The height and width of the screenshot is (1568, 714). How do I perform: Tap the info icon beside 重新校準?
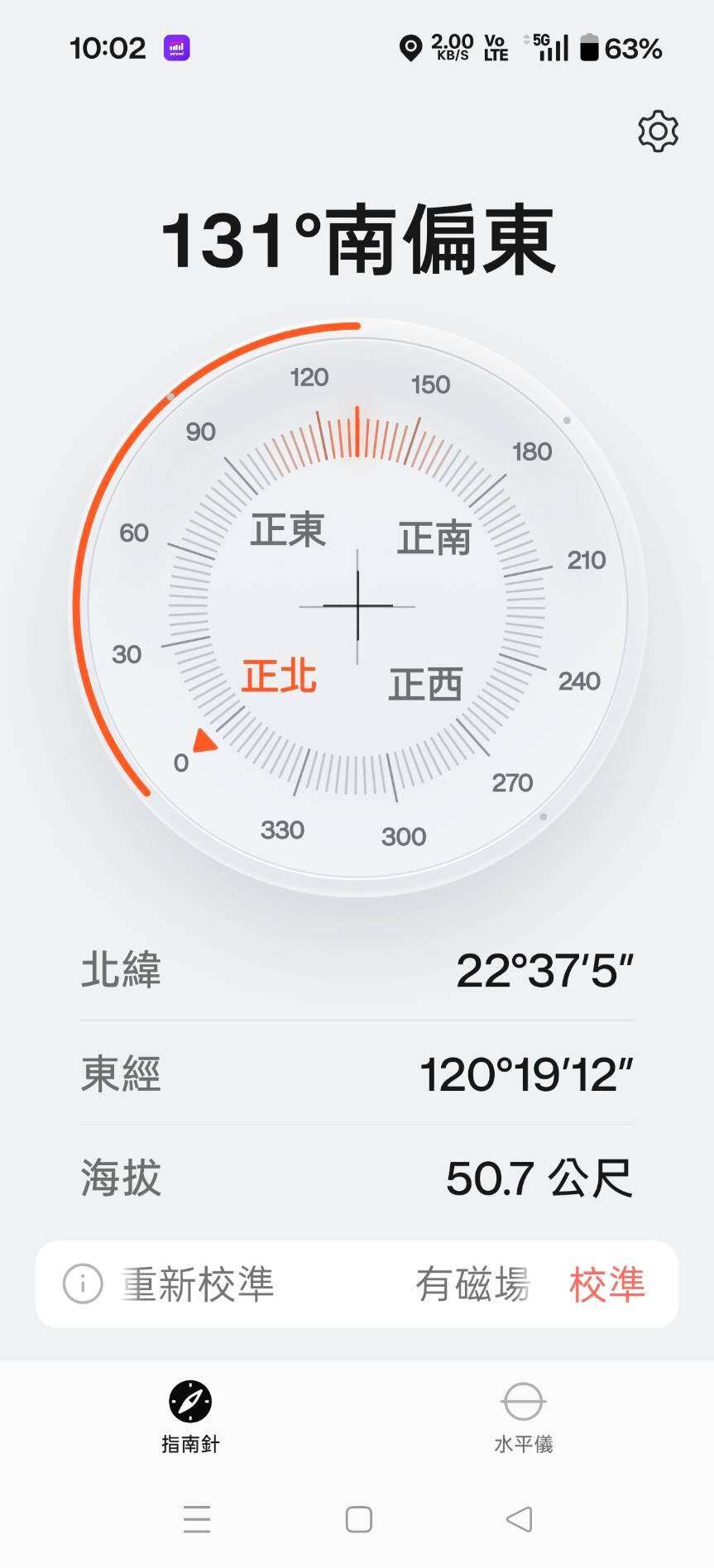[83, 1284]
